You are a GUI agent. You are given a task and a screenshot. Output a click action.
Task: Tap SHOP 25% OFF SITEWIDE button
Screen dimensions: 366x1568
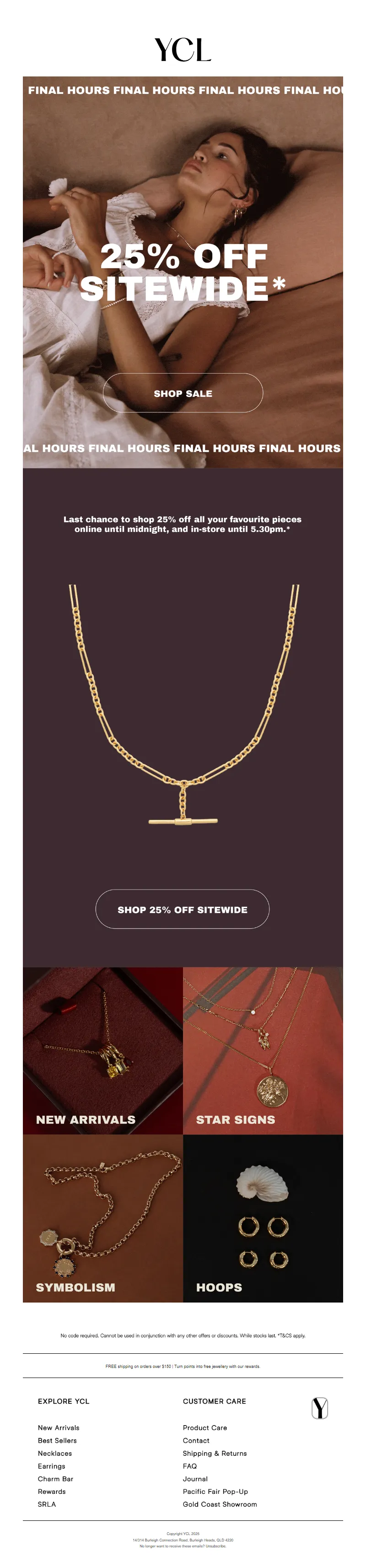coord(183,909)
